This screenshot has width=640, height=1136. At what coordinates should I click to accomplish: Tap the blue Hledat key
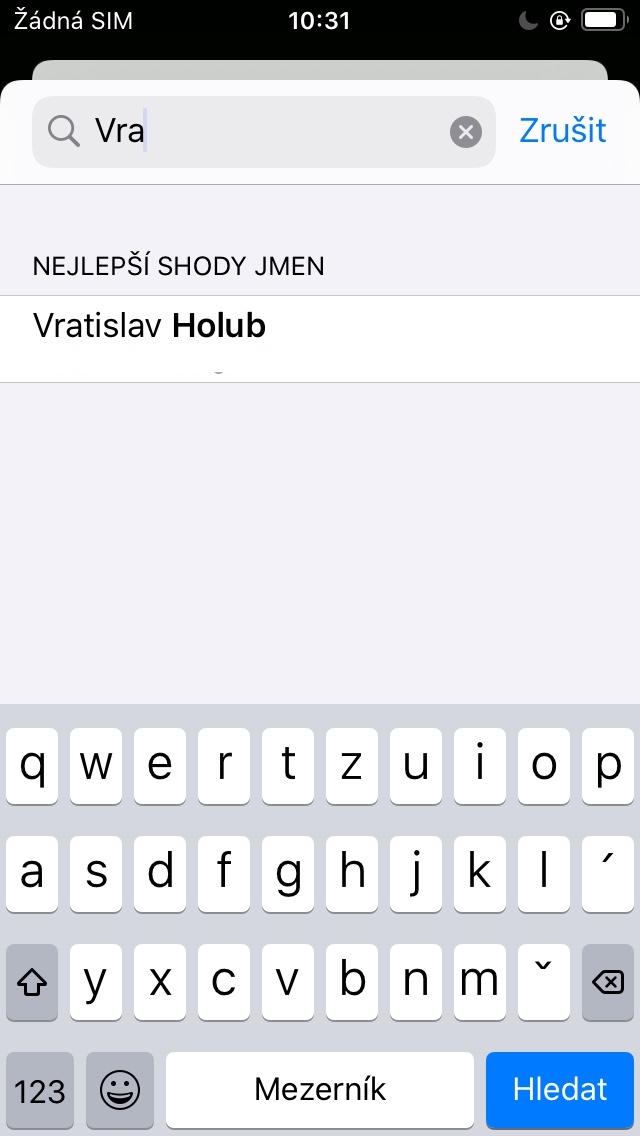pyautogui.click(x=560, y=1089)
